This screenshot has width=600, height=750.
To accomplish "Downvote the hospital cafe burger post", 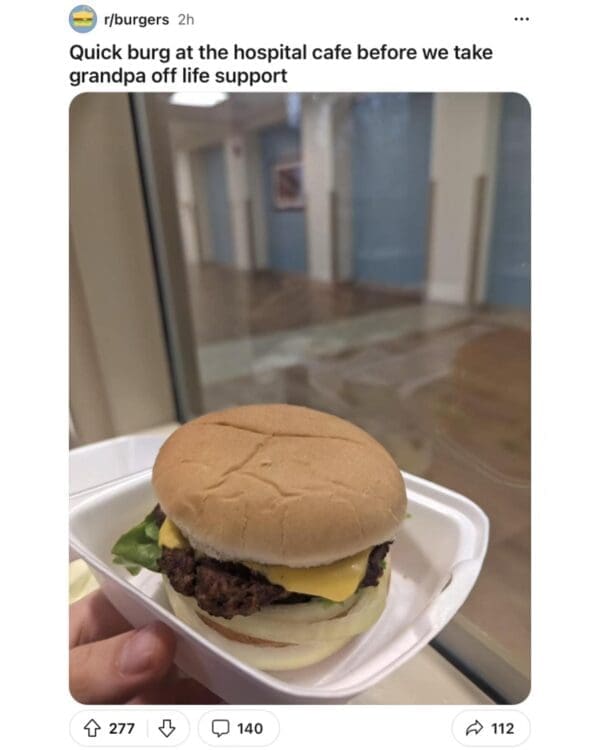I will click(x=167, y=728).
